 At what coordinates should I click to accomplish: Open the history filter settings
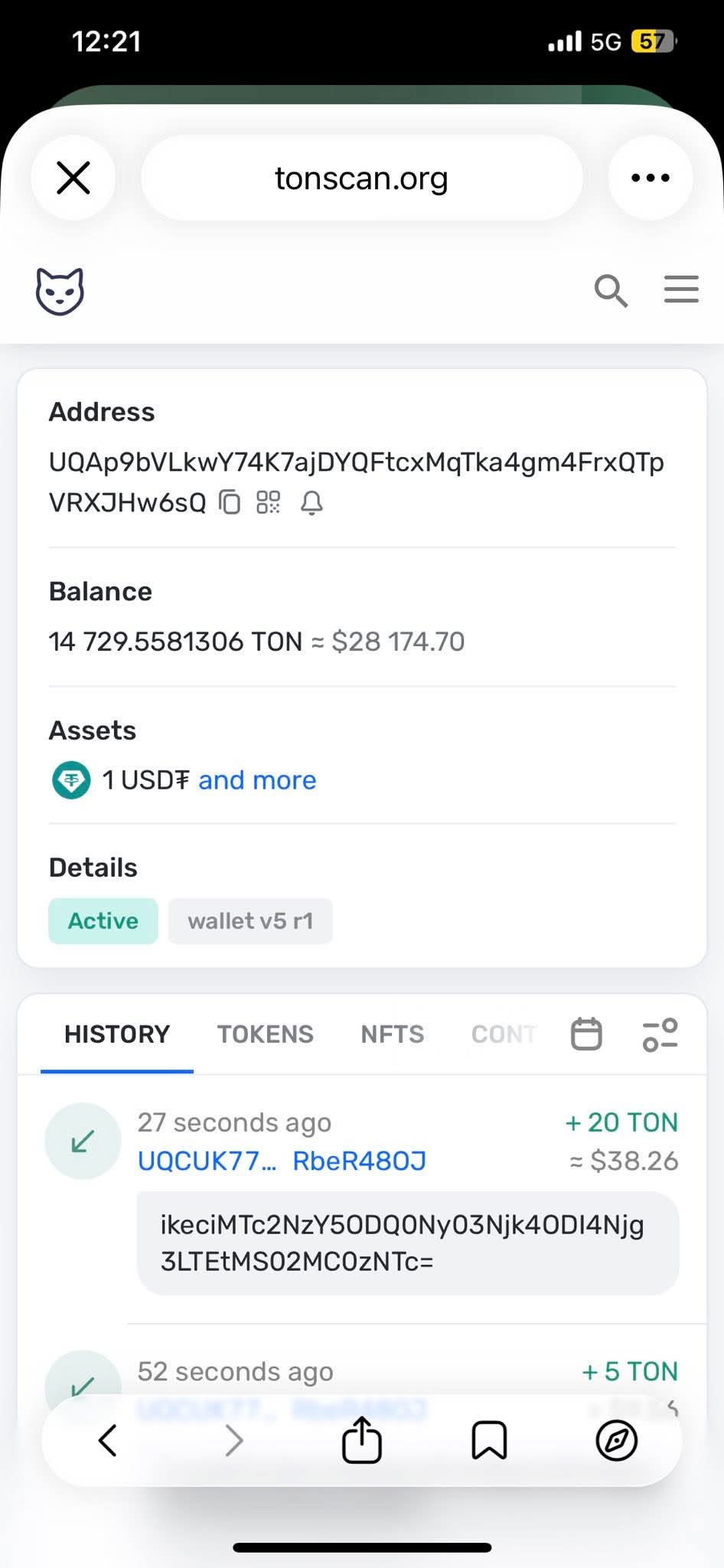point(660,1034)
